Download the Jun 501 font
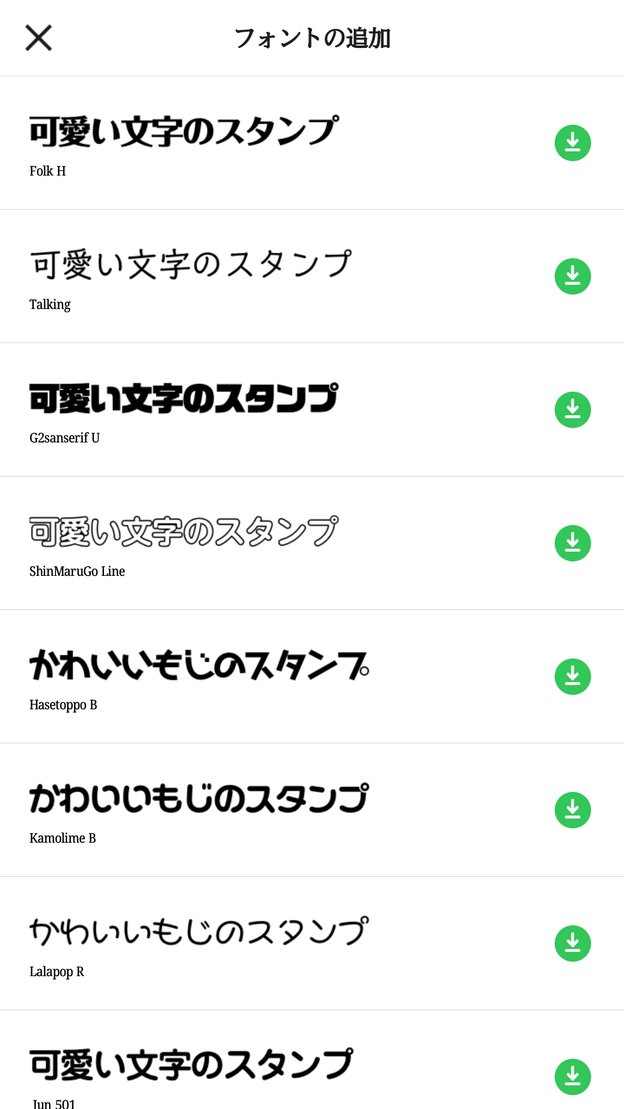 click(x=572, y=1077)
